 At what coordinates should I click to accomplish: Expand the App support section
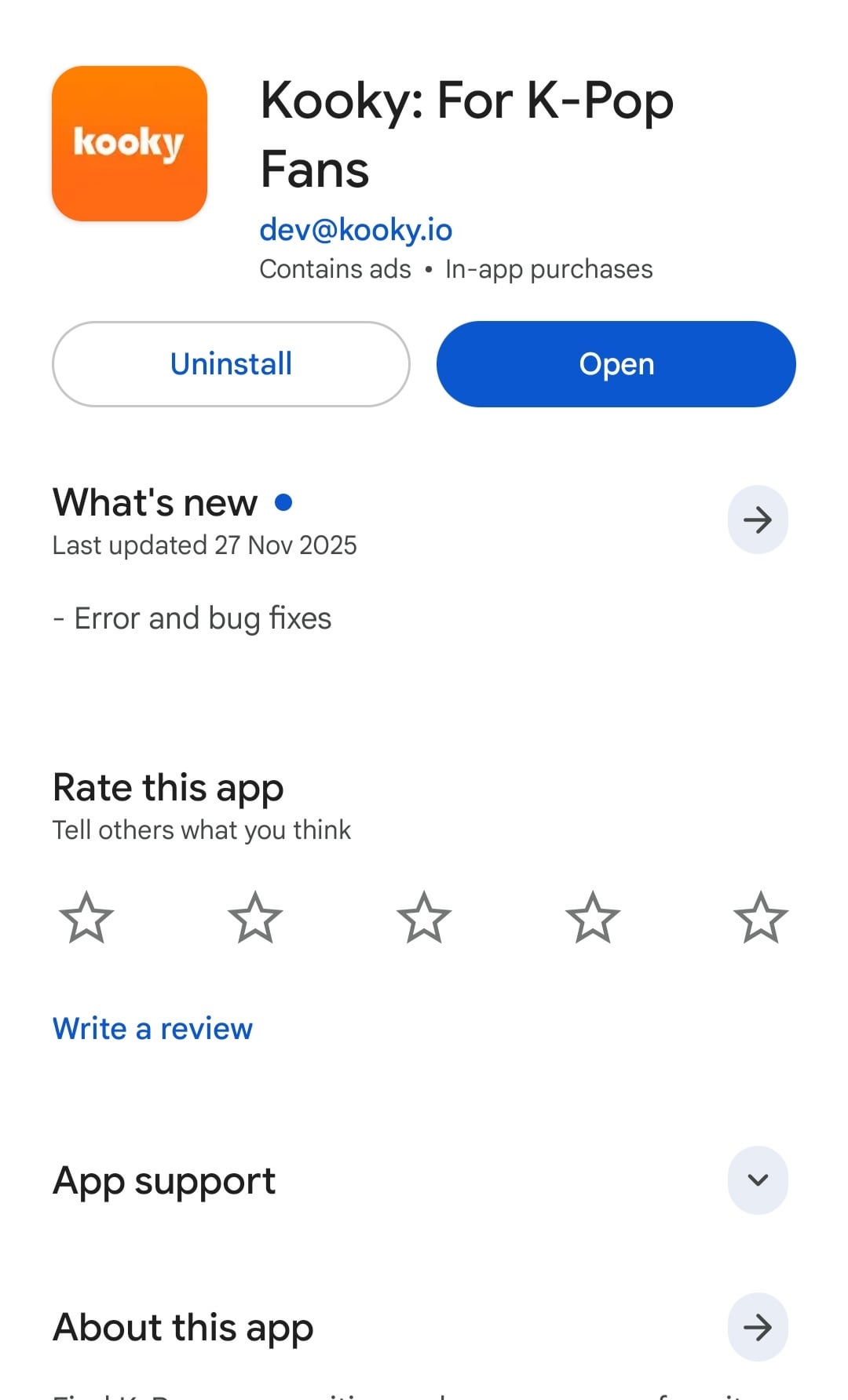(x=758, y=1179)
